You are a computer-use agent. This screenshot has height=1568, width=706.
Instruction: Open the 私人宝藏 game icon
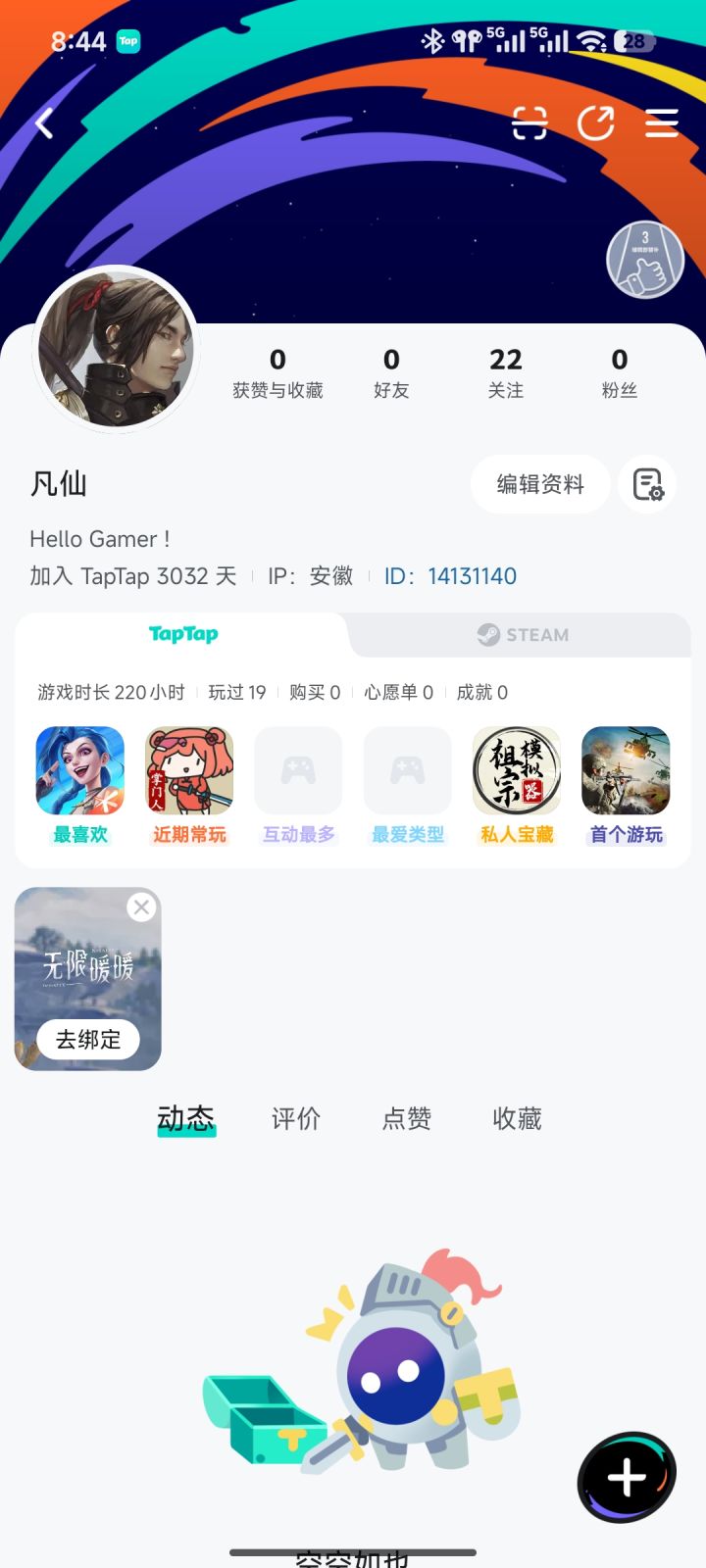coord(517,770)
